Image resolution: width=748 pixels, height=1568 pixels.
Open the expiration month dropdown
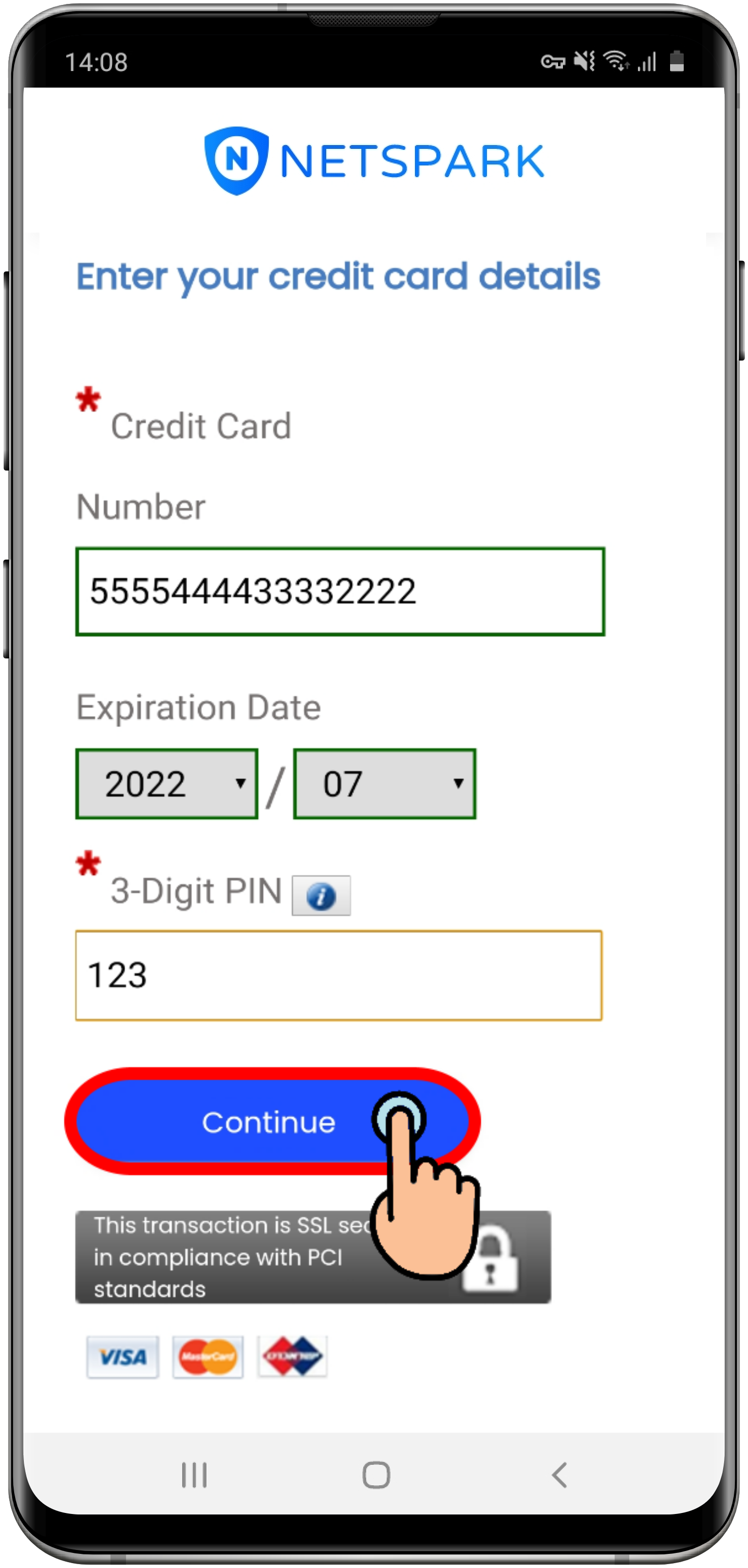tap(384, 784)
